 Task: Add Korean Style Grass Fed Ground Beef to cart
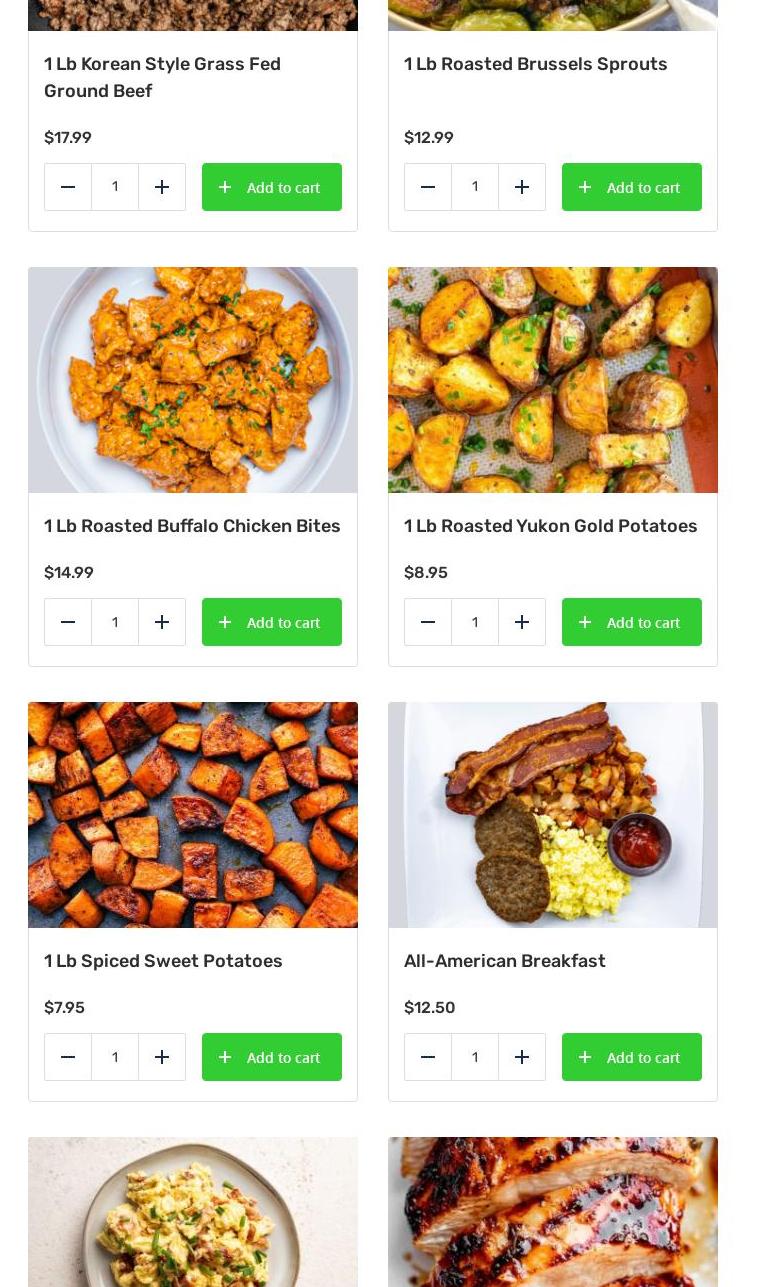[271, 187]
